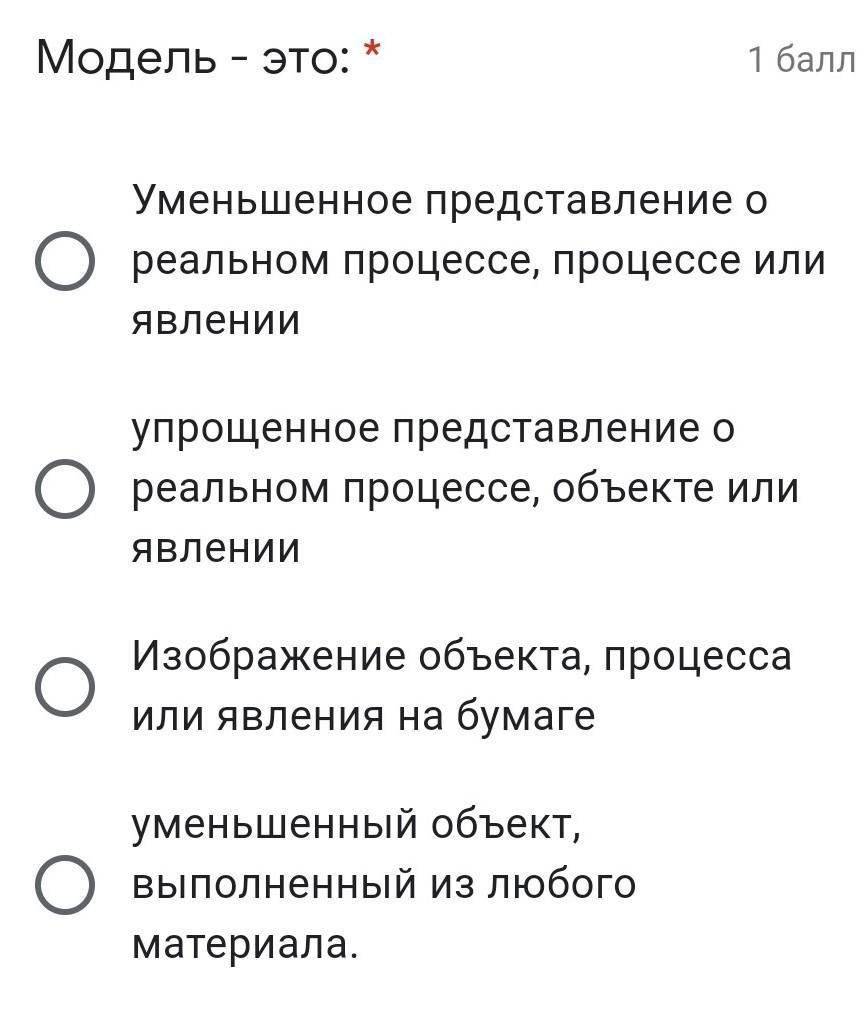Select option "Уменьшенное представление о реальном процессе"
The width and height of the screenshot is (864, 1031).
click(x=64, y=260)
